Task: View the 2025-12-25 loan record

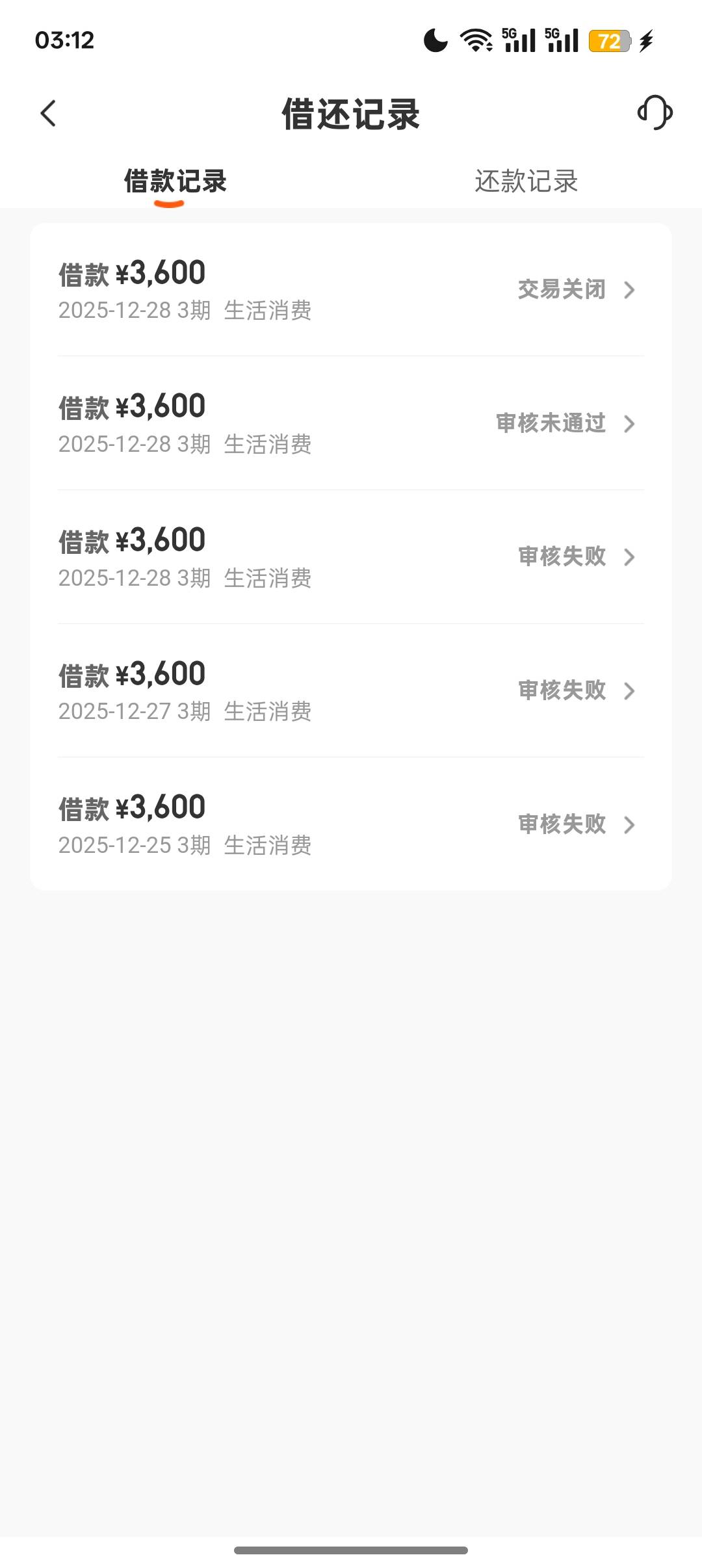Action: tap(350, 824)
